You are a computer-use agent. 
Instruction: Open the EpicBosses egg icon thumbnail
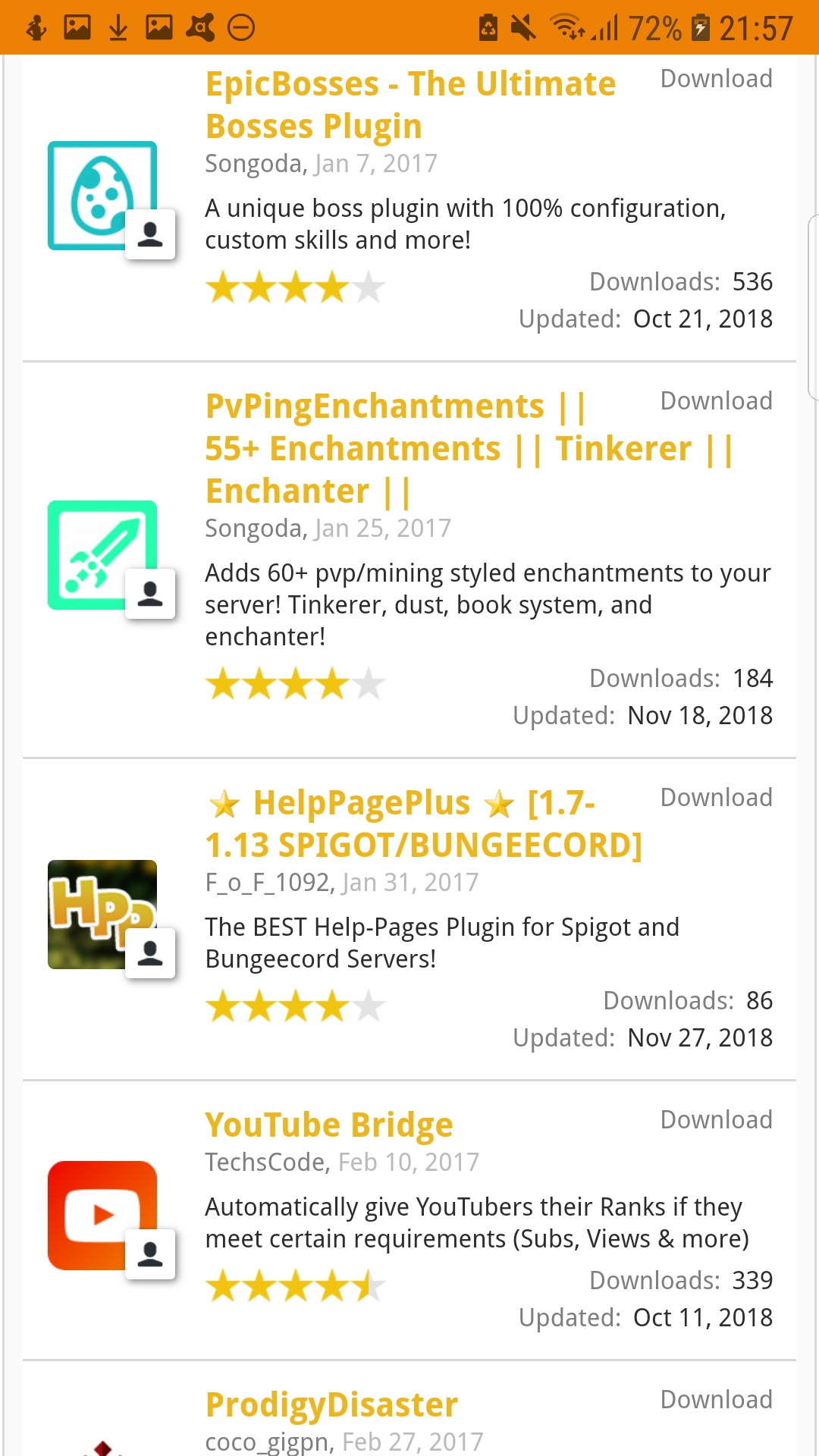pyautogui.click(x=102, y=196)
